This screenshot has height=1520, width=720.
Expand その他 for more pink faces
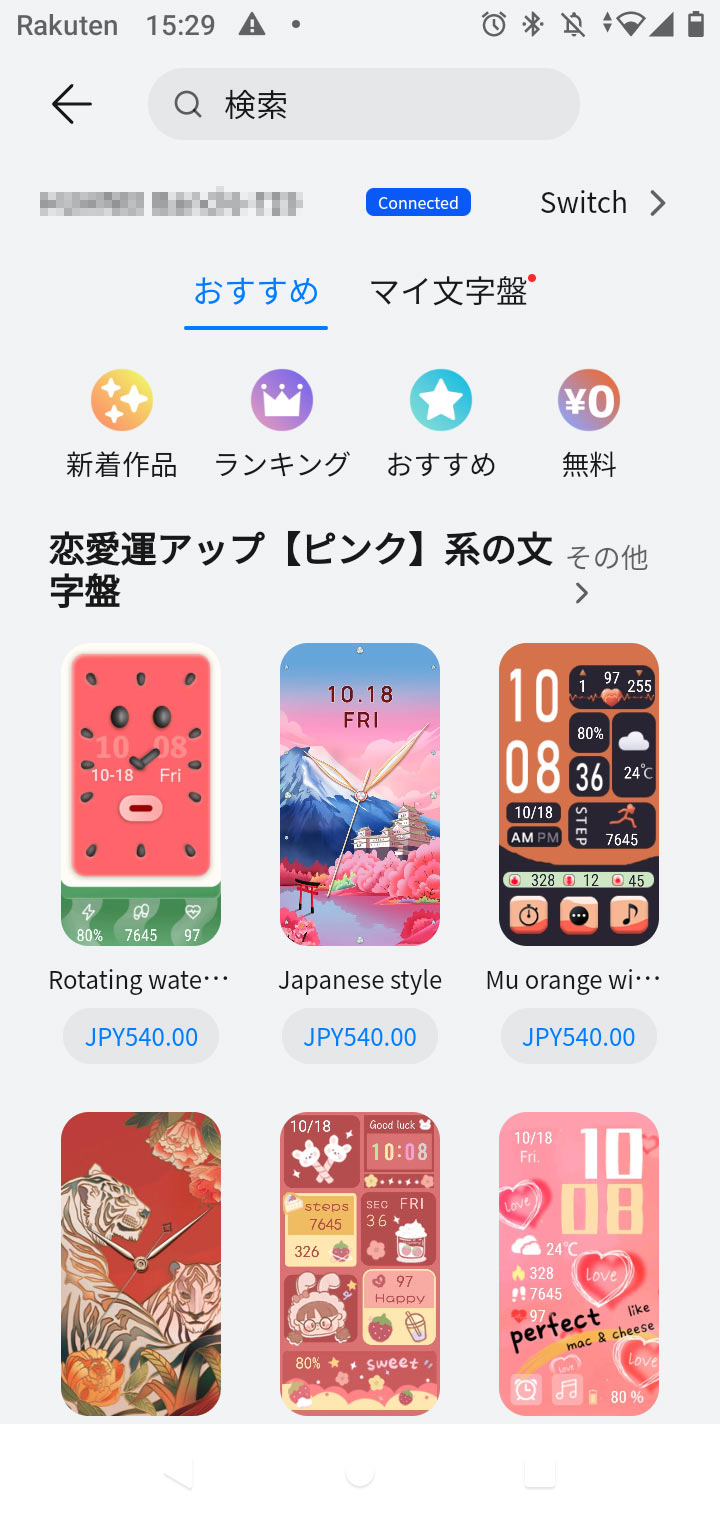point(606,573)
